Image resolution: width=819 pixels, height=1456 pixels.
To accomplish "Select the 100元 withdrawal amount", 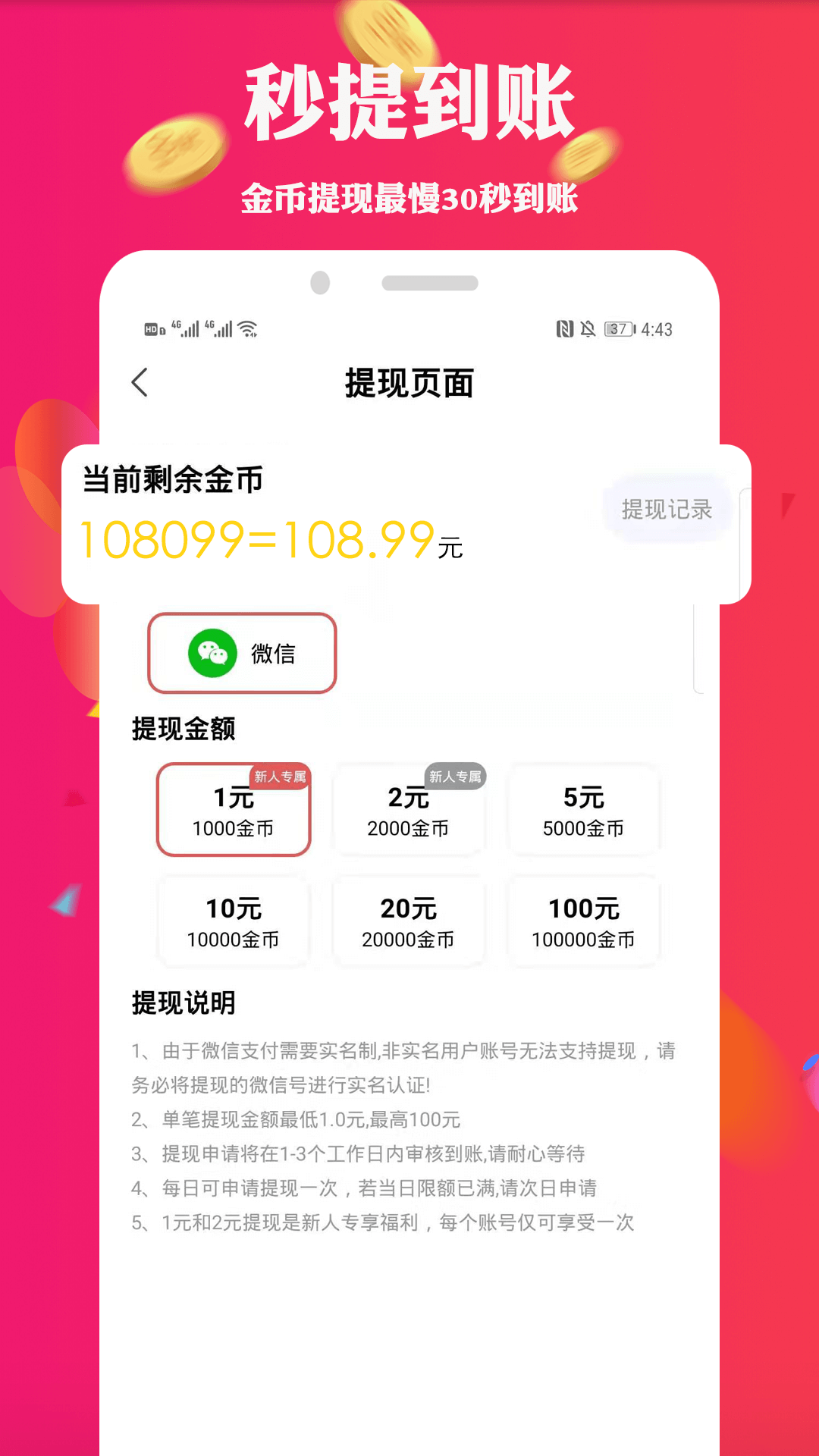I will point(583,921).
